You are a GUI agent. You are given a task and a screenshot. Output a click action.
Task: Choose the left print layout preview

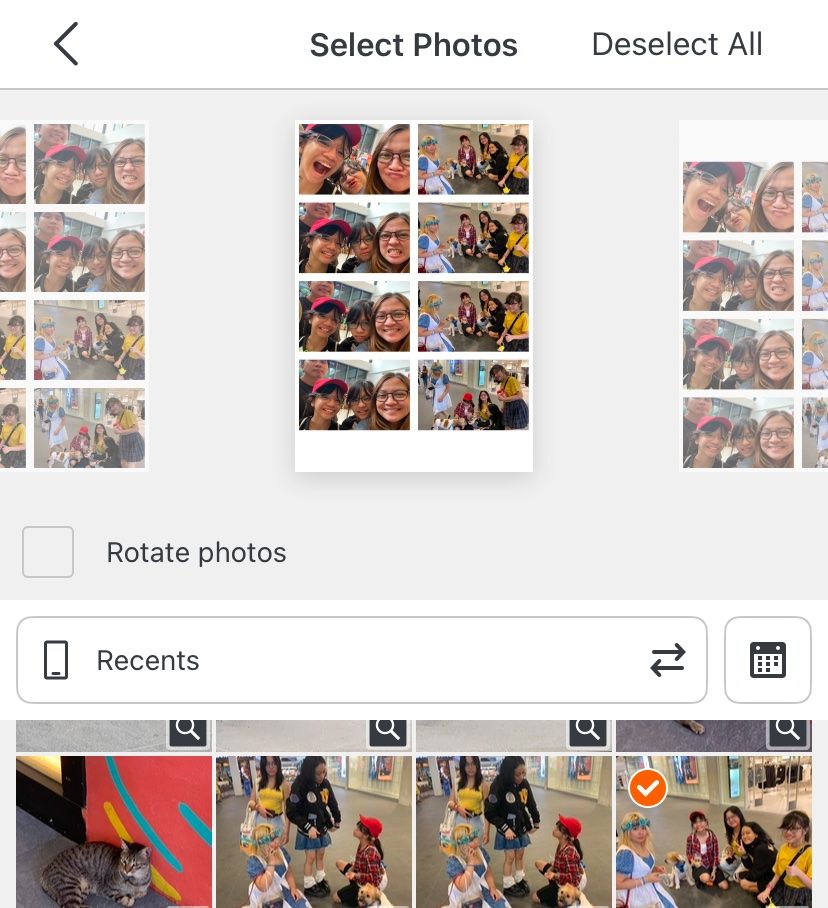75,296
